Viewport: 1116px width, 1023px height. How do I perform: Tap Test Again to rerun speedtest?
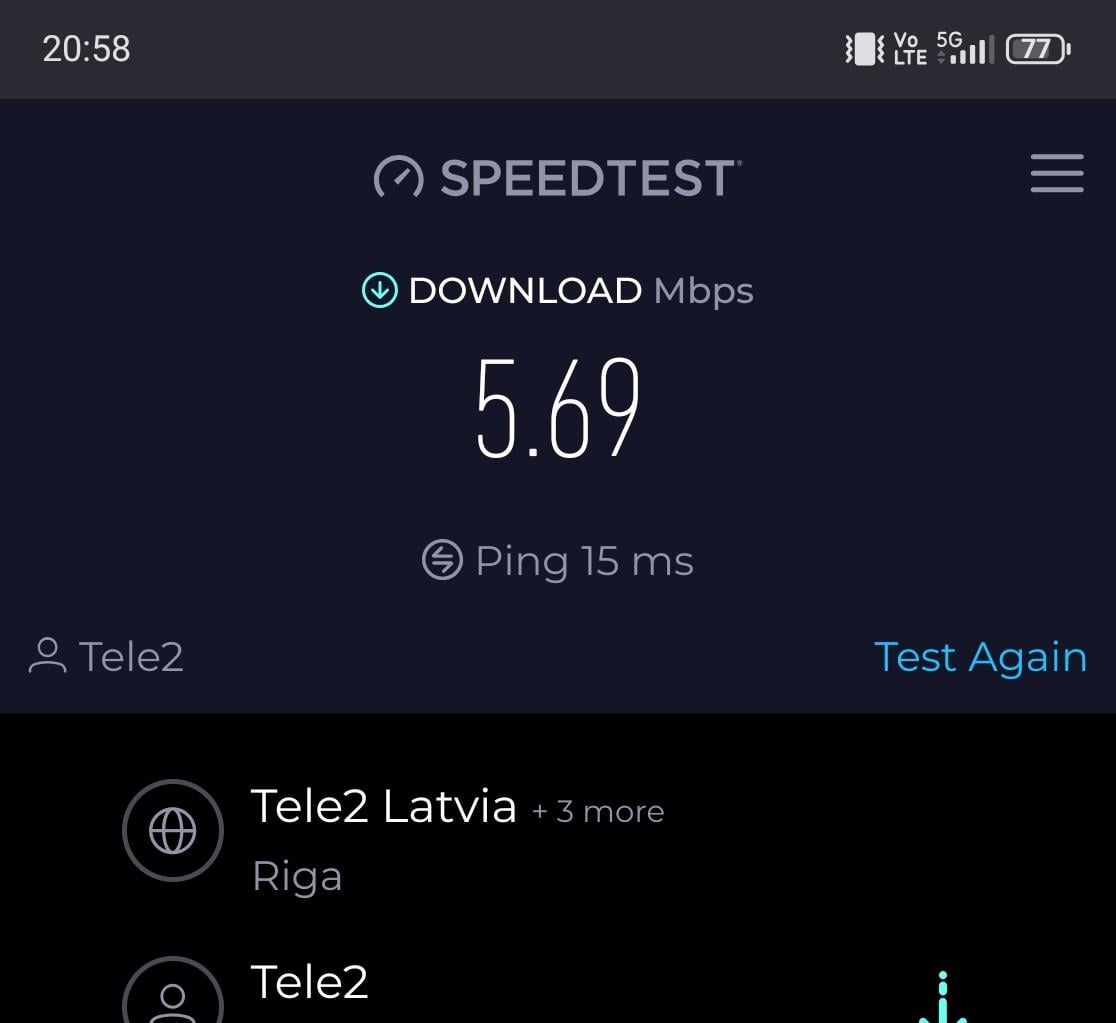980,657
